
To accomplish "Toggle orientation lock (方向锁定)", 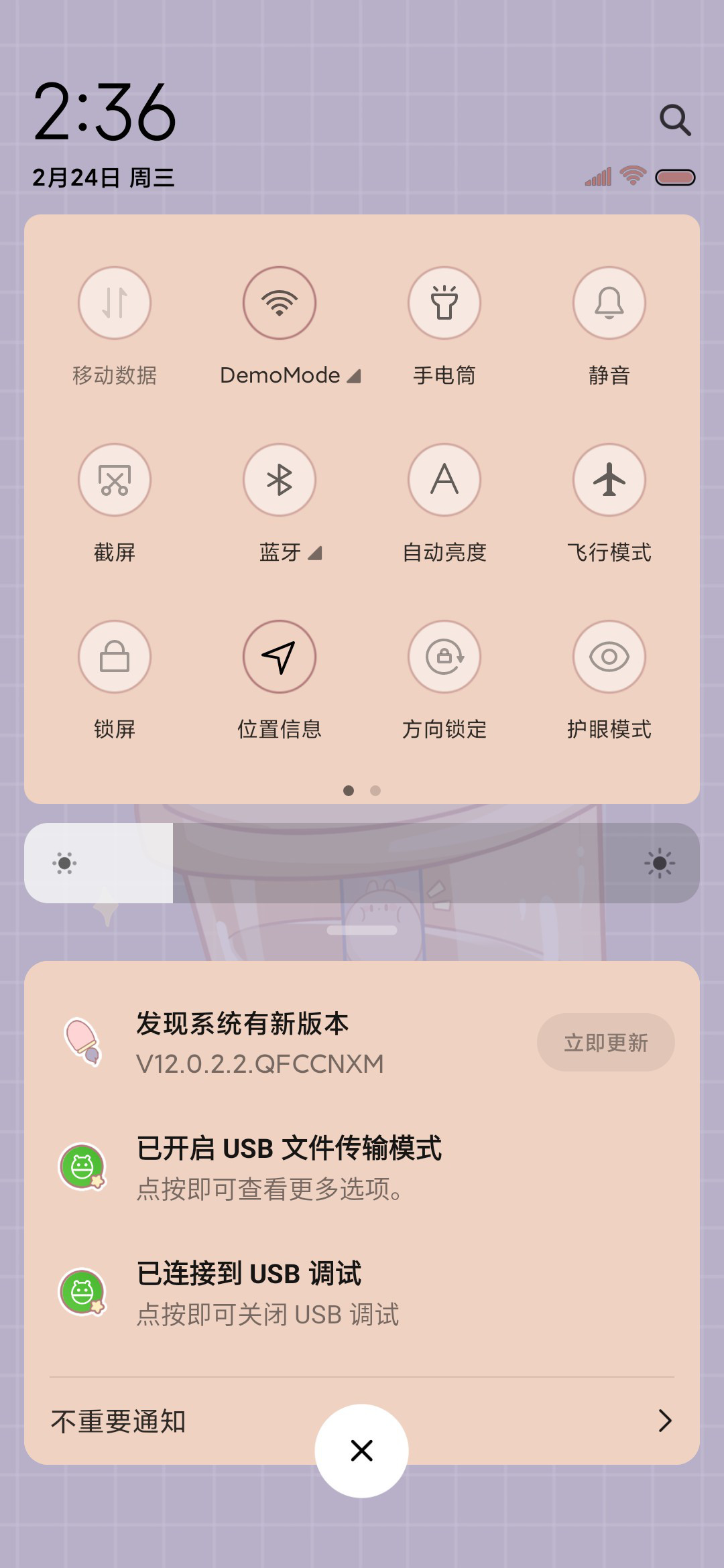I will [x=444, y=657].
